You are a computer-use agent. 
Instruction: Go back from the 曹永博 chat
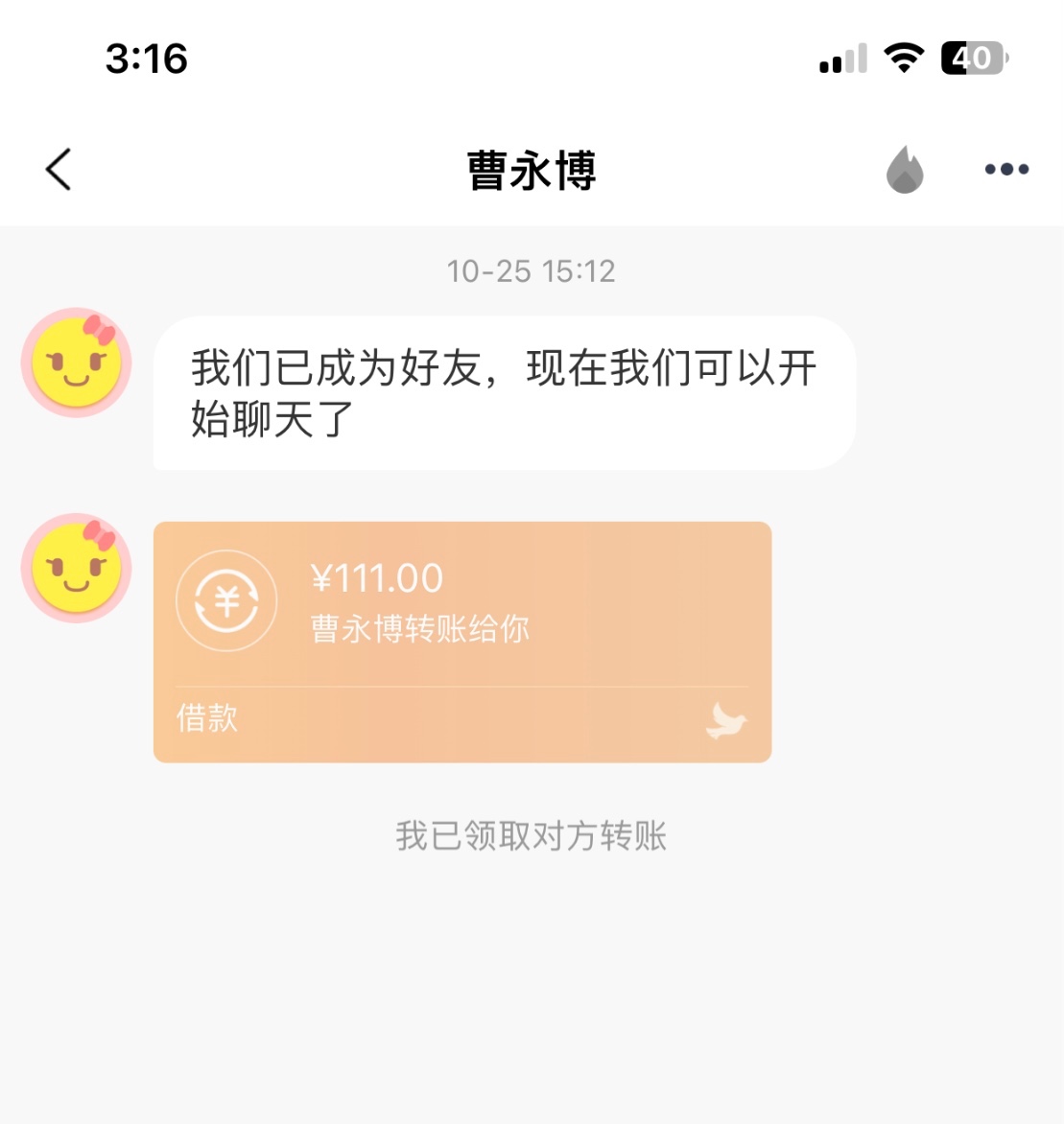[x=59, y=170]
